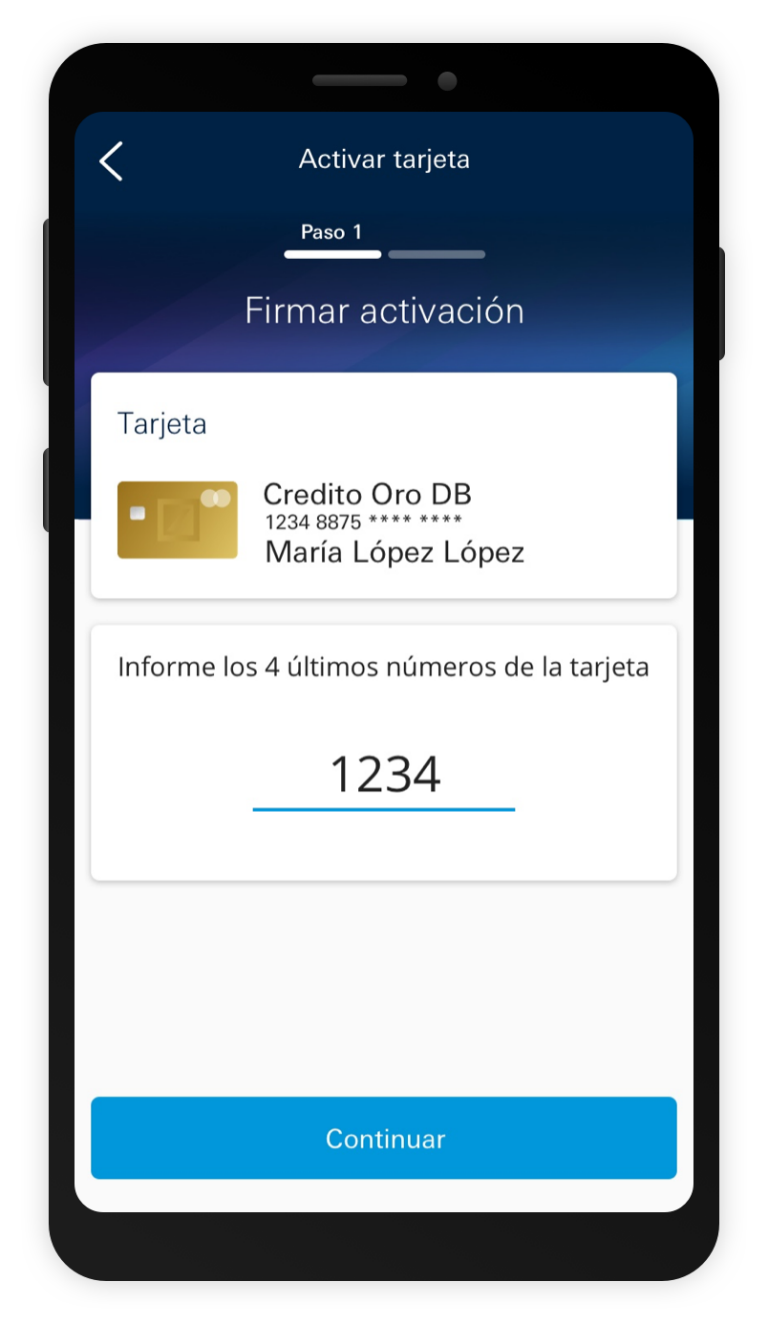Tap the last 4 card digits field

pyautogui.click(x=384, y=776)
